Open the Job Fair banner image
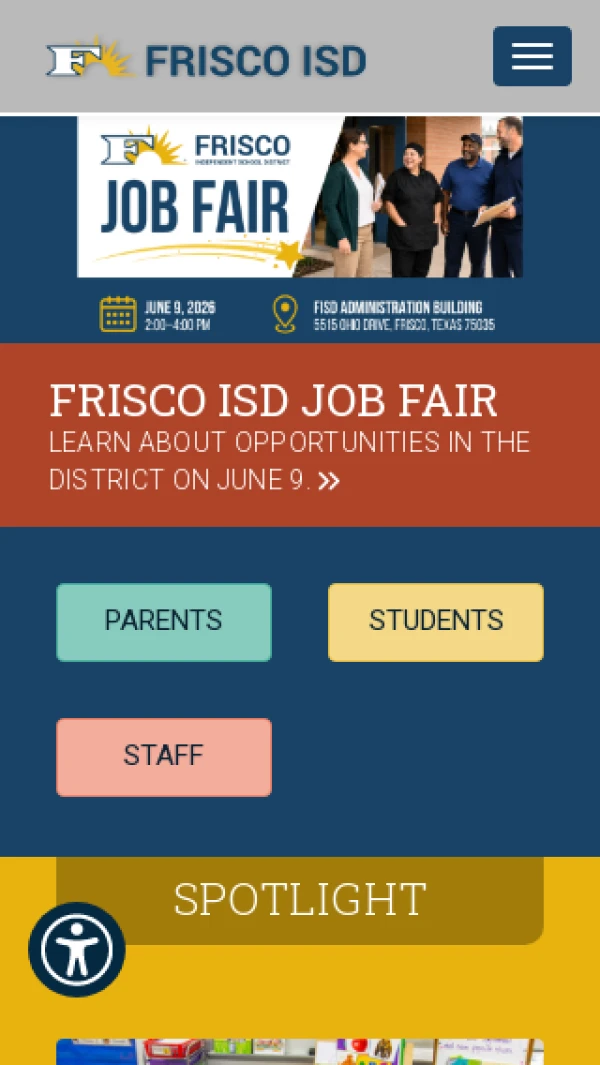Image resolution: width=600 pixels, height=1065 pixels. (x=300, y=228)
